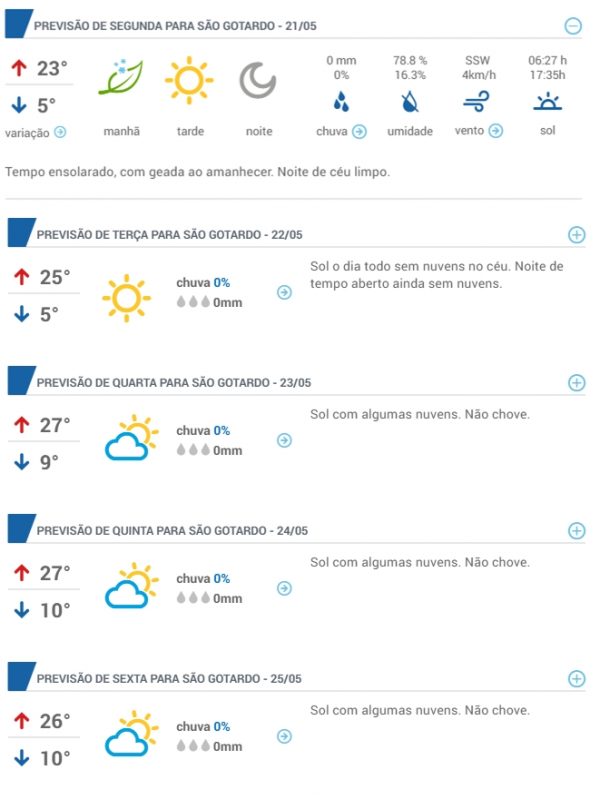Expand Wednesday's forecast for 23/05

click(x=576, y=383)
